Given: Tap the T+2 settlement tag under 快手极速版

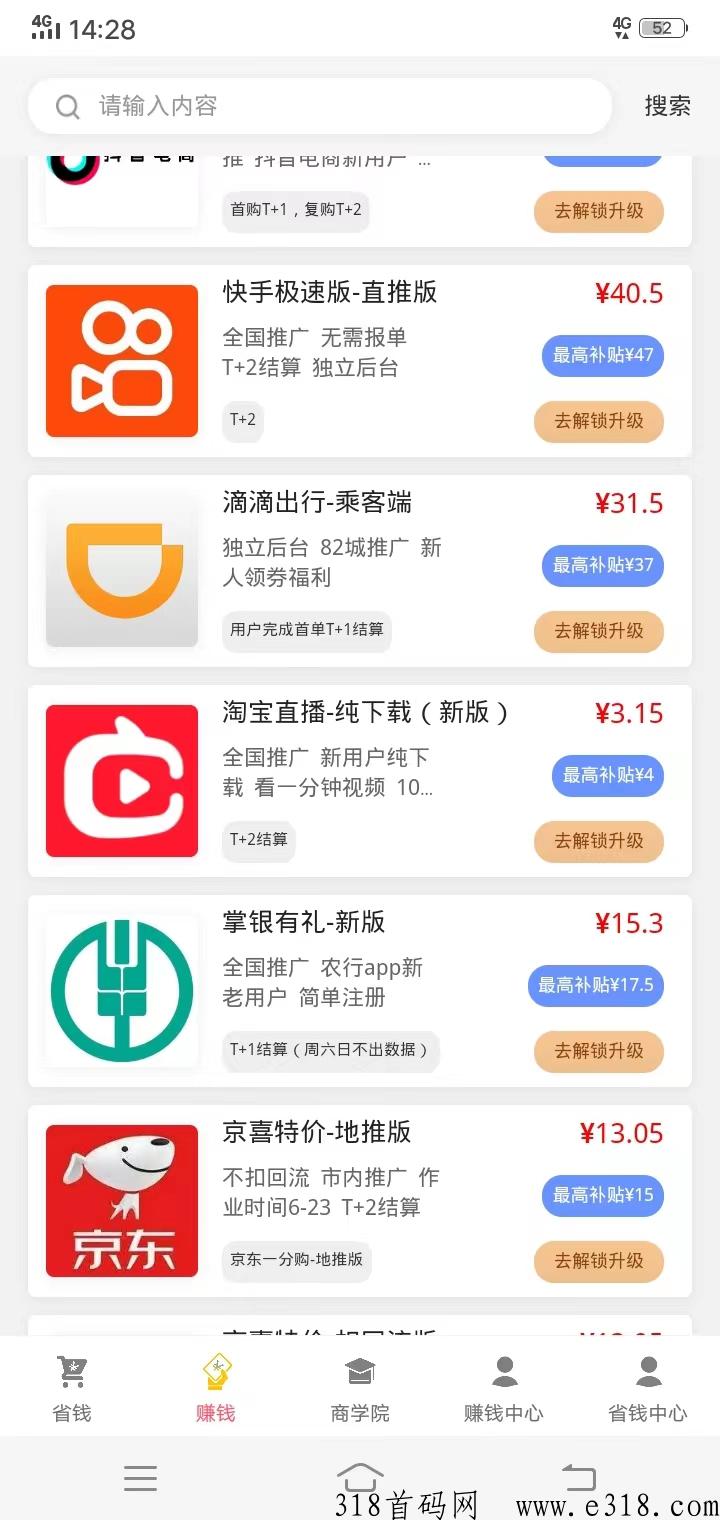Looking at the screenshot, I should (x=242, y=422).
